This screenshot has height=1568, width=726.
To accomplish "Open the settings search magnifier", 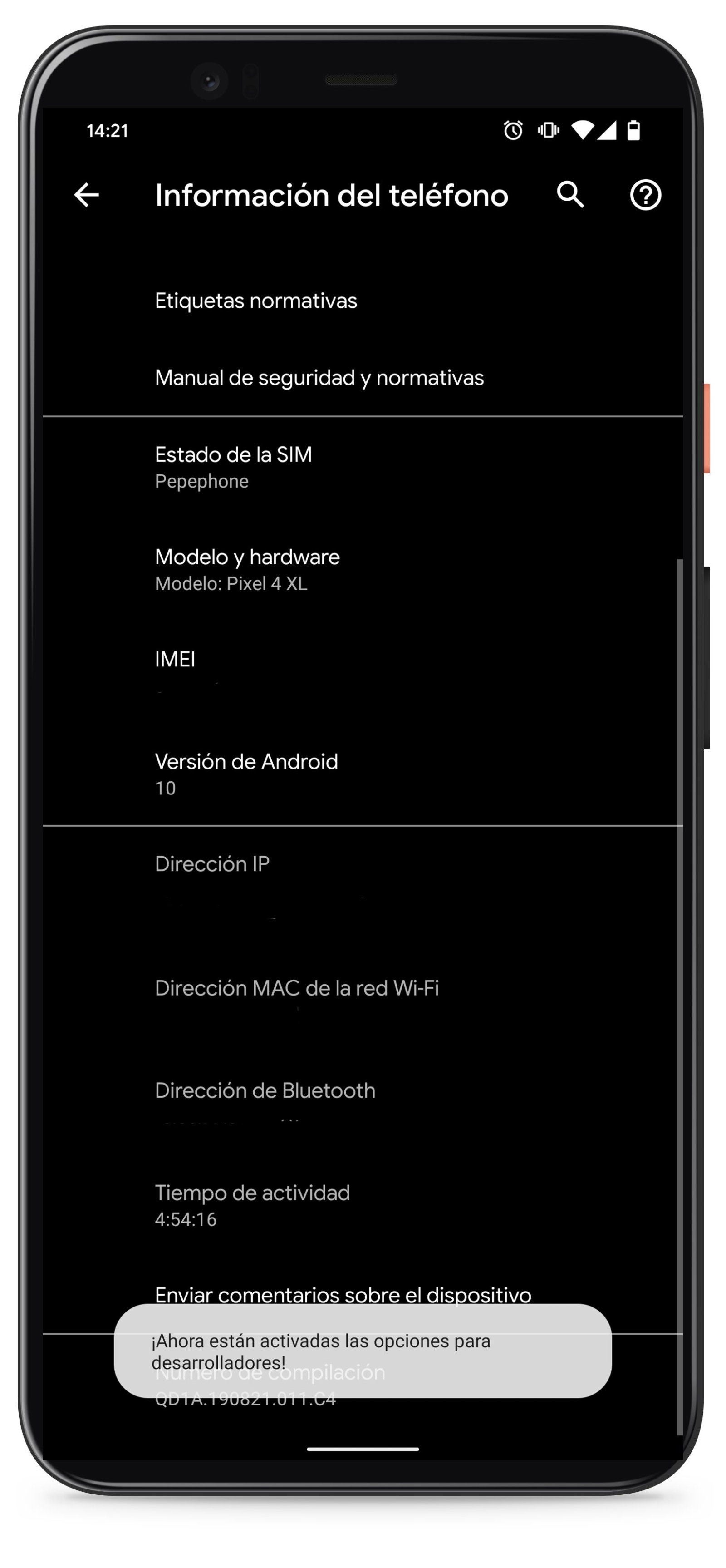I will point(570,195).
